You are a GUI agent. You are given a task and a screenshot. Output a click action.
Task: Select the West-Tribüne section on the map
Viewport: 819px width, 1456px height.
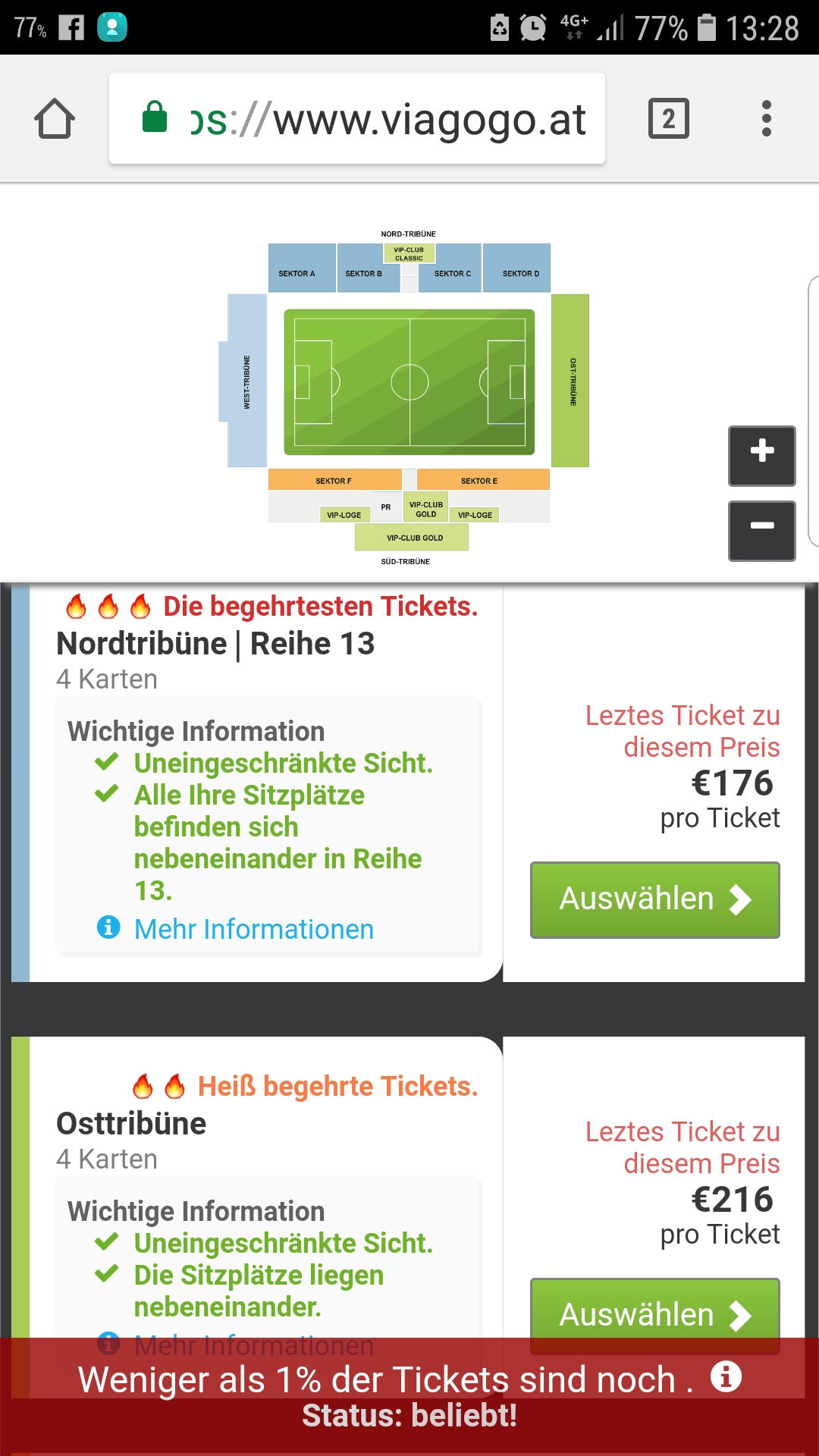(x=246, y=381)
